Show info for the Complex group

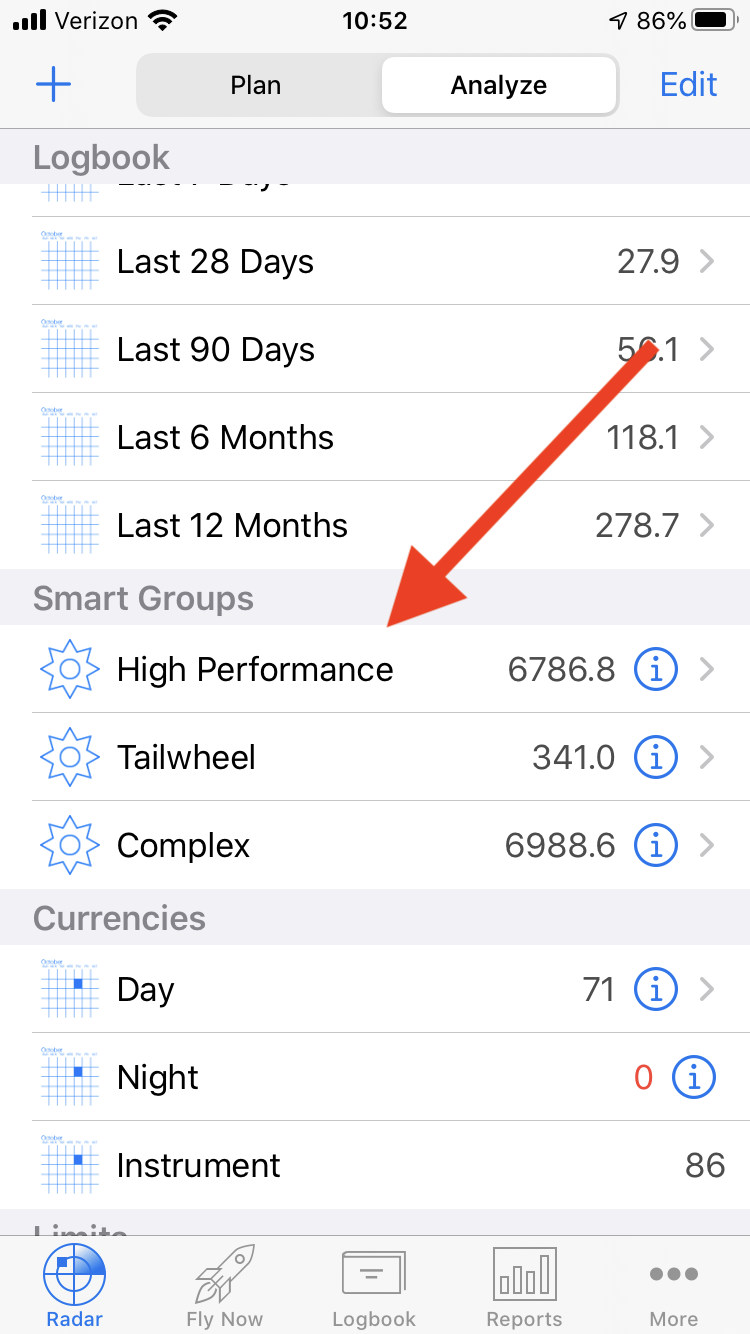[x=656, y=846]
